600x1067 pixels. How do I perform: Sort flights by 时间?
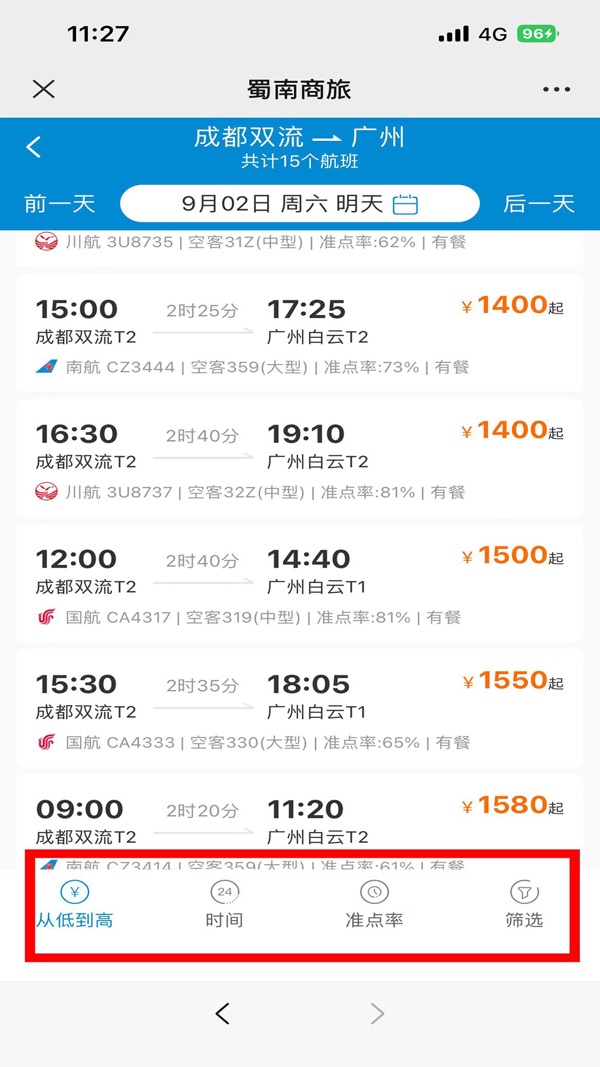[224, 904]
